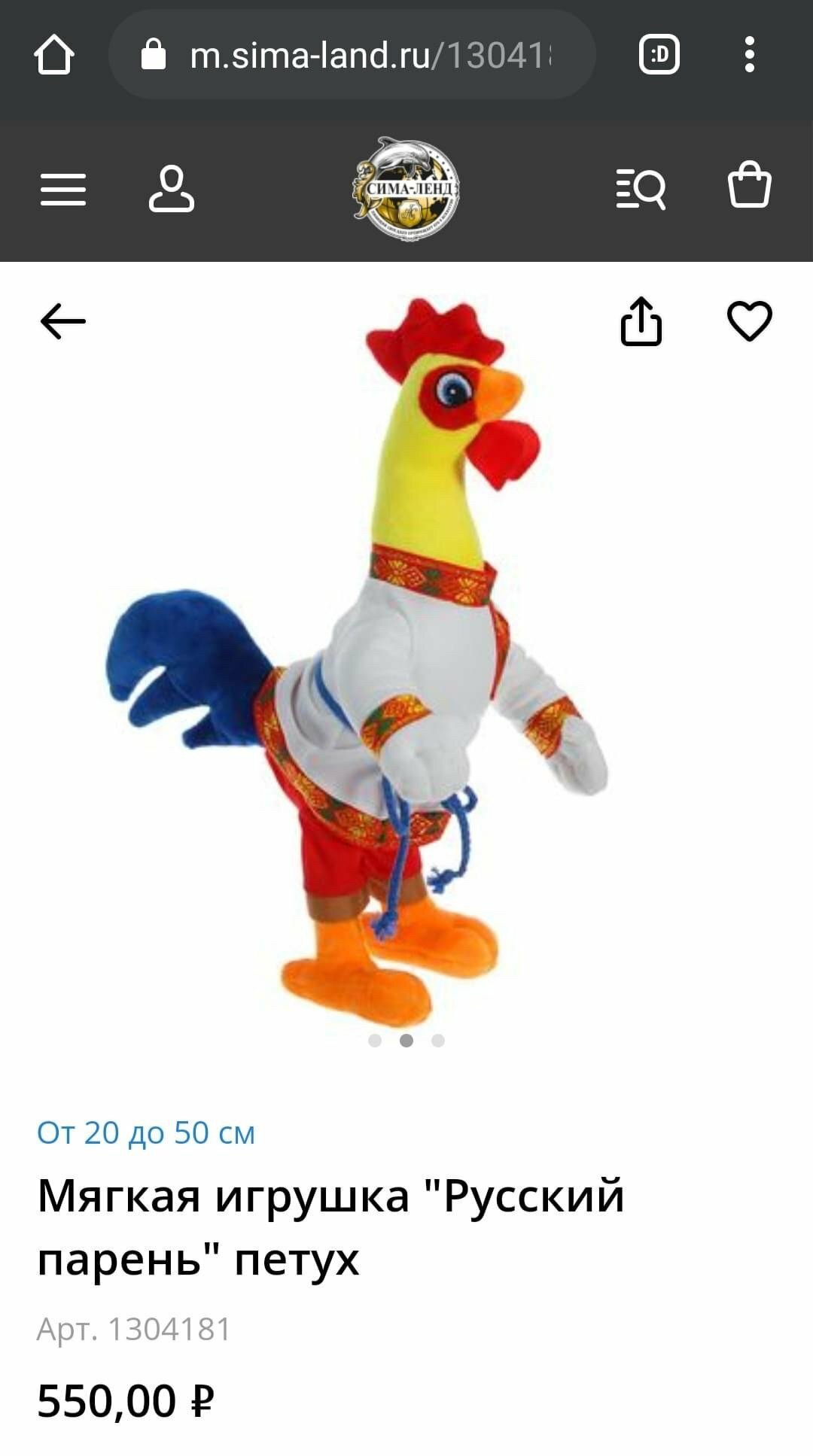813x1456 pixels.
Task: Tap the third image page indicator dot
Action: (438, 1041)
